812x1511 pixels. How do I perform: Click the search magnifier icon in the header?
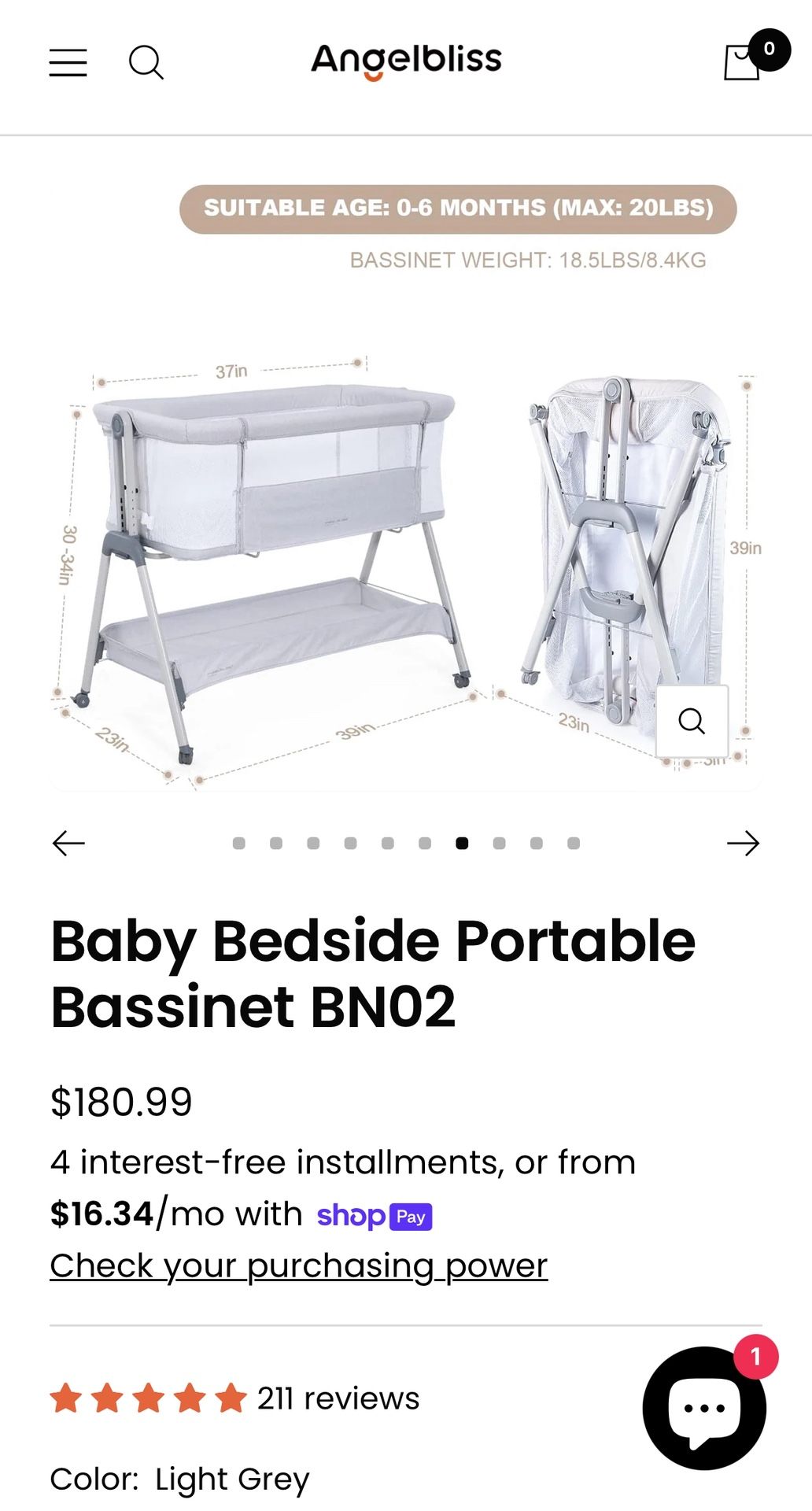click(x=147, y=62)
